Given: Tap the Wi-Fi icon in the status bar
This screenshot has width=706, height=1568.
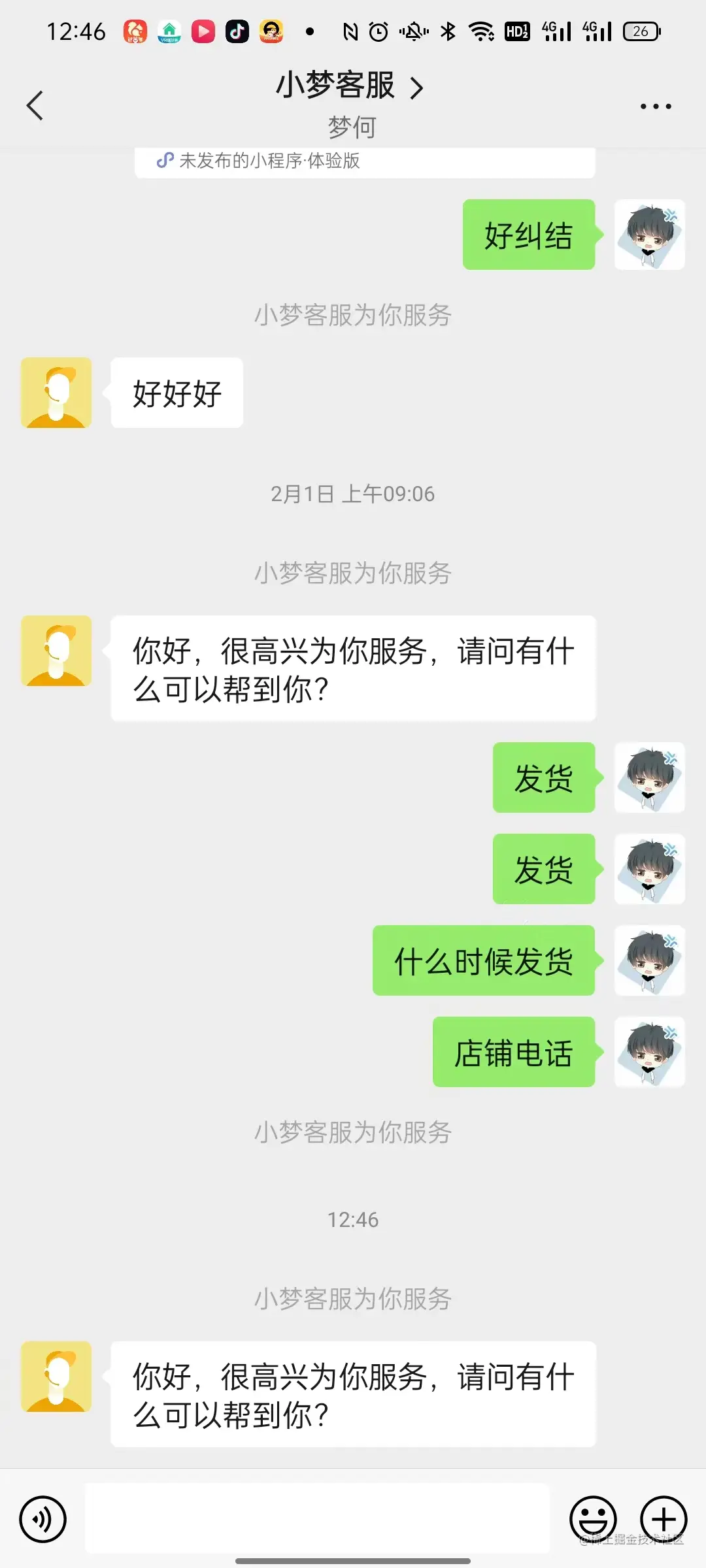Looking at the screenshot, I should 482,31.
